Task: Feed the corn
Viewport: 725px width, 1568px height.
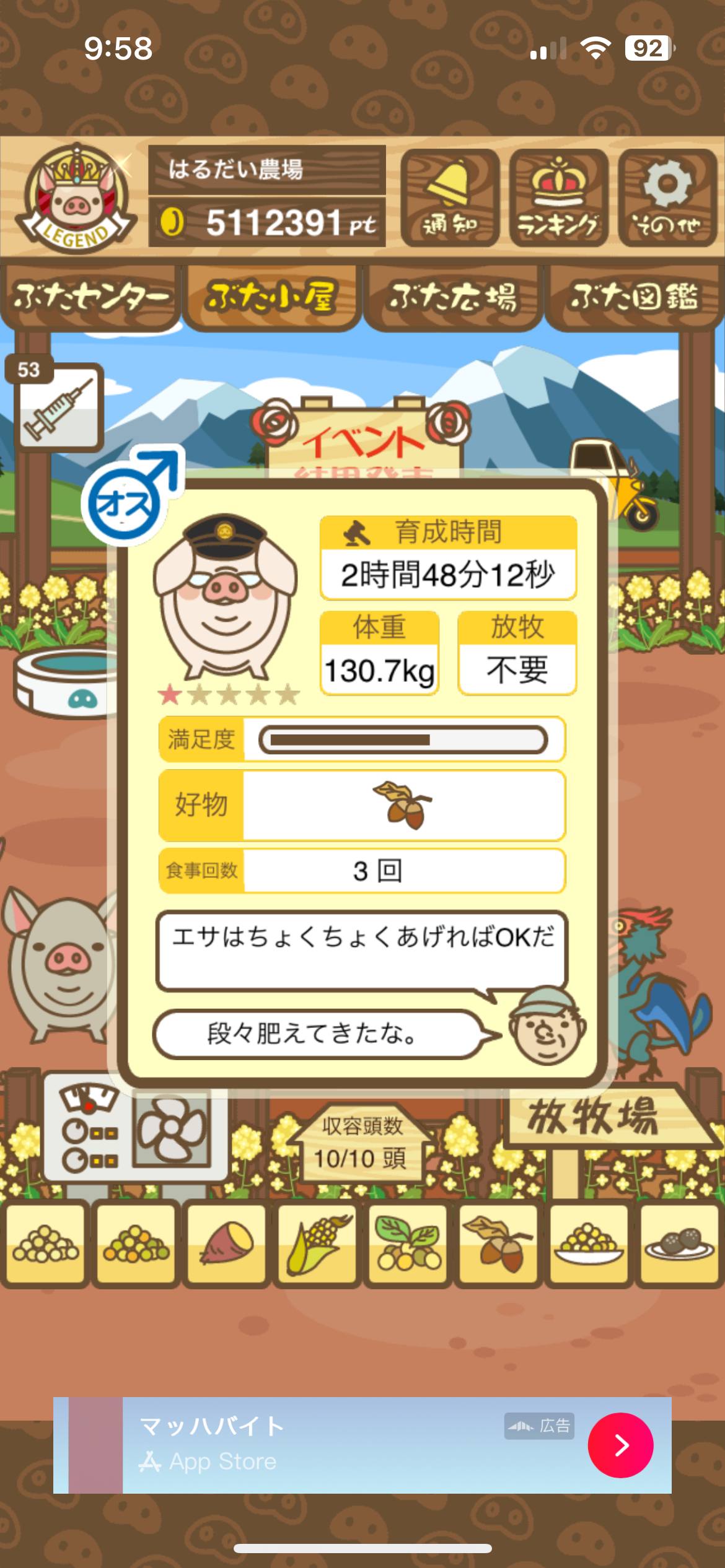Action: (x=317, y=1244)
